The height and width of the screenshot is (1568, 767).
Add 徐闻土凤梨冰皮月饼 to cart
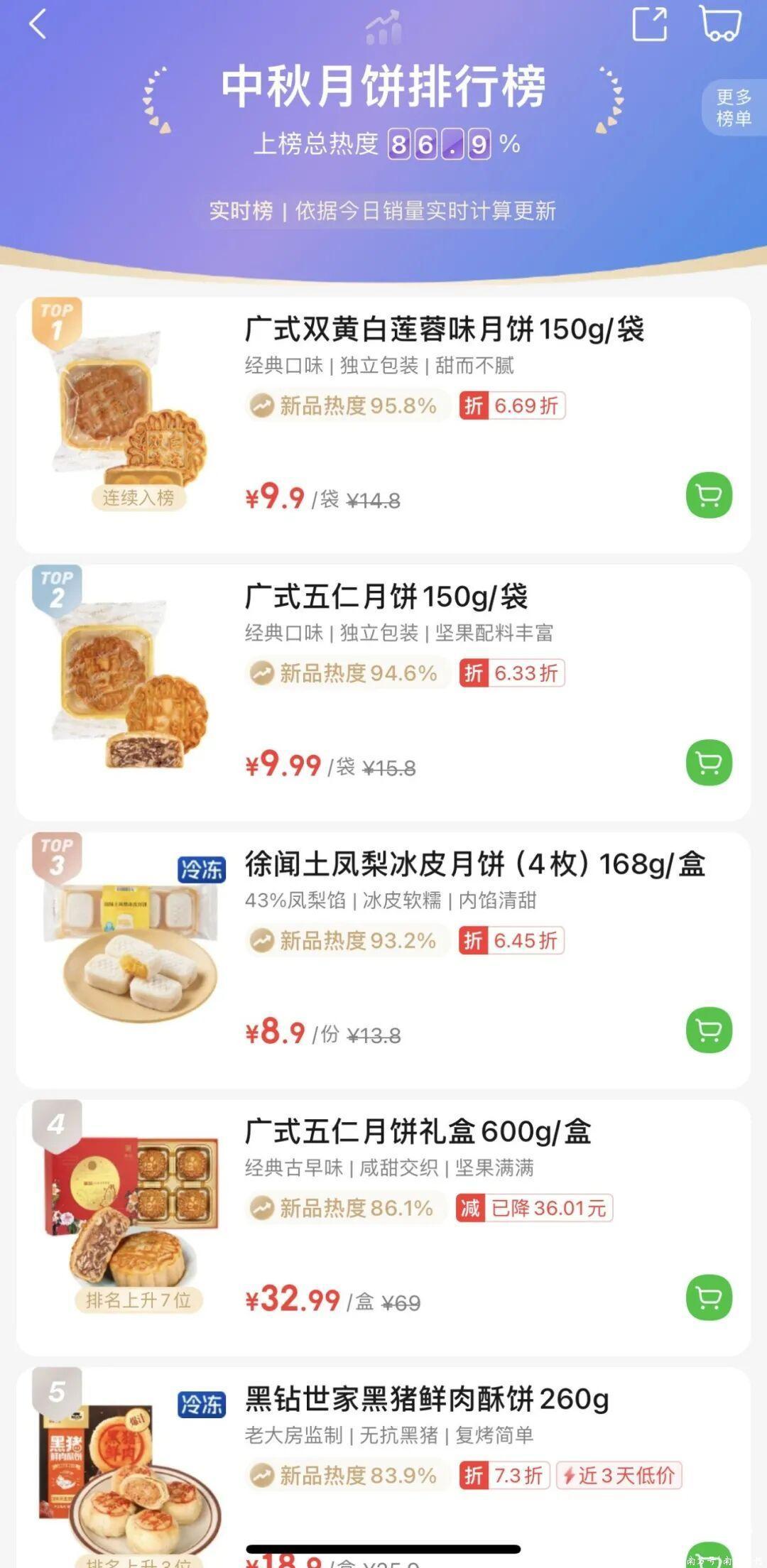709,1030
